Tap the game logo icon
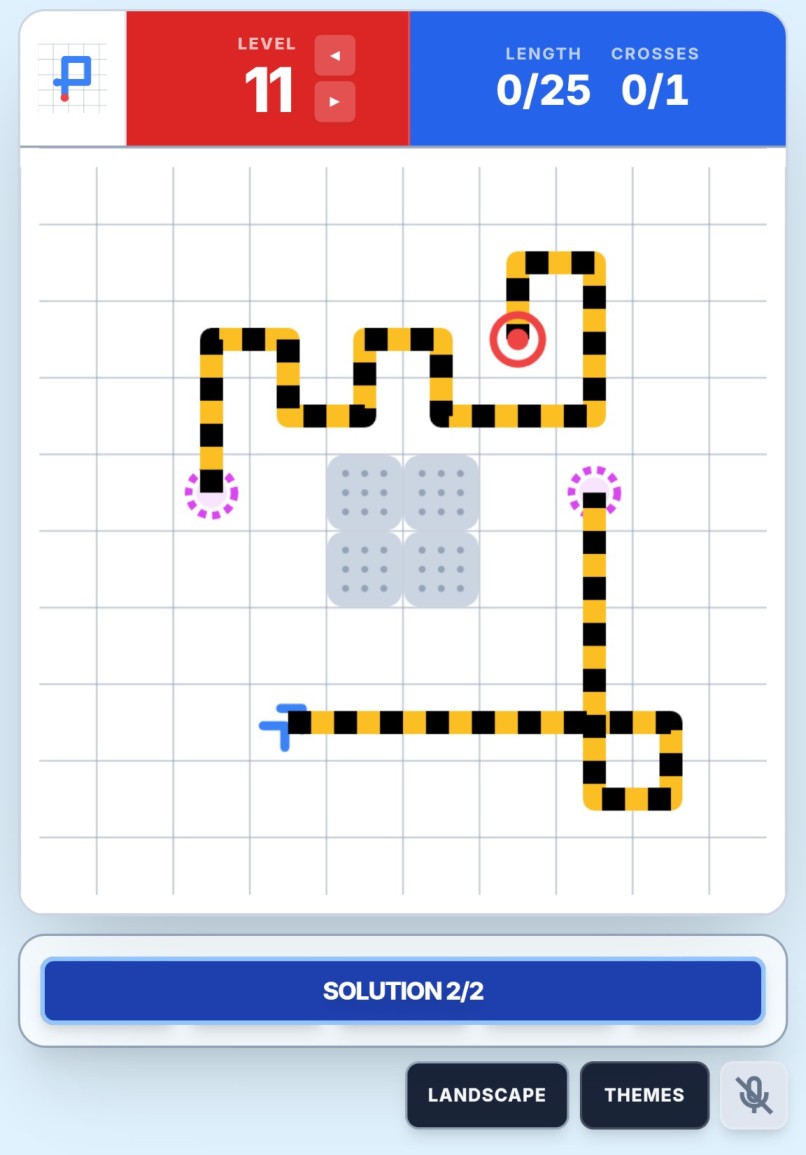806x1155 pixels. click(73, 78)
